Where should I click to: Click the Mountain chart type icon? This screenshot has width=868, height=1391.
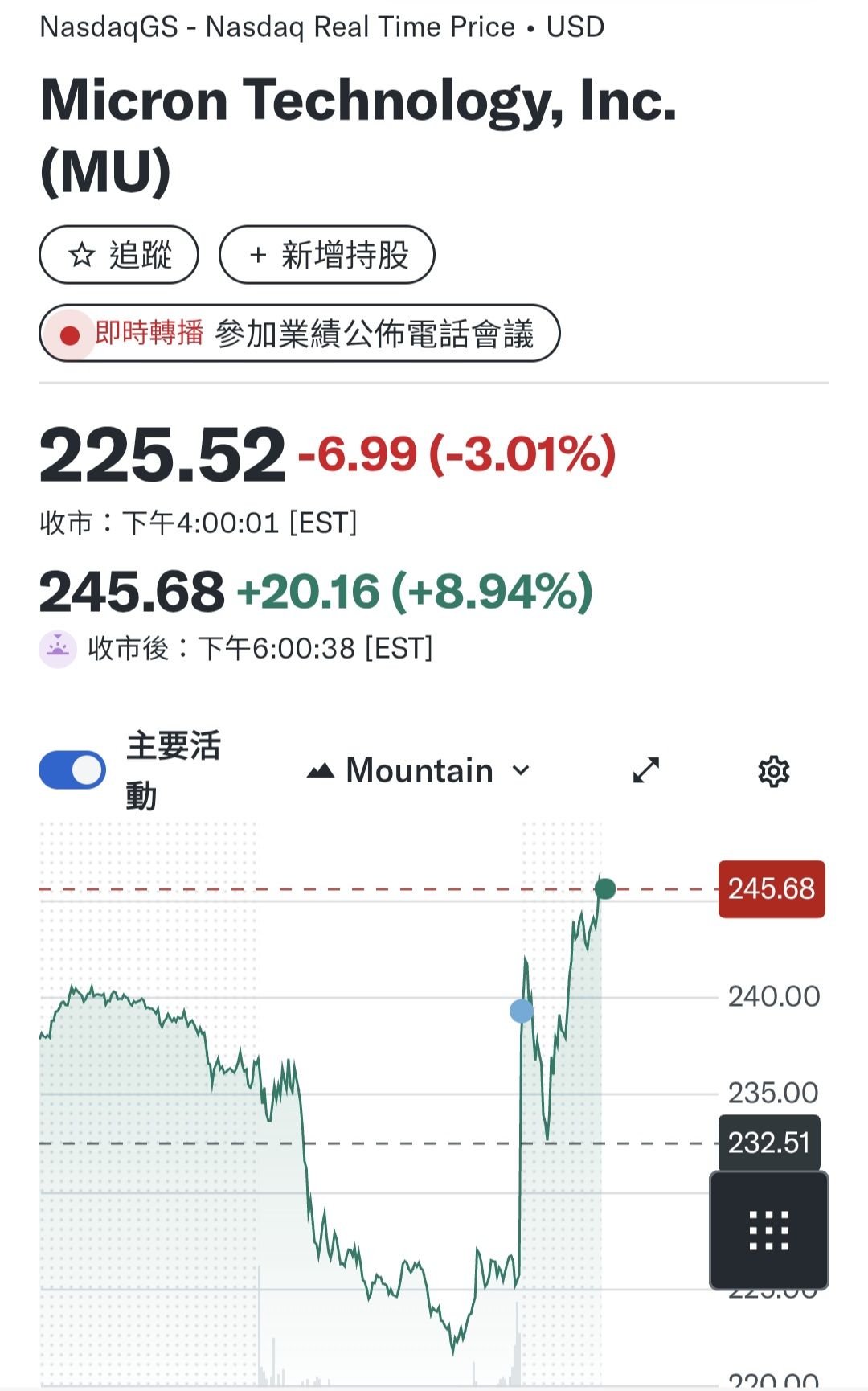click(320, 769)
